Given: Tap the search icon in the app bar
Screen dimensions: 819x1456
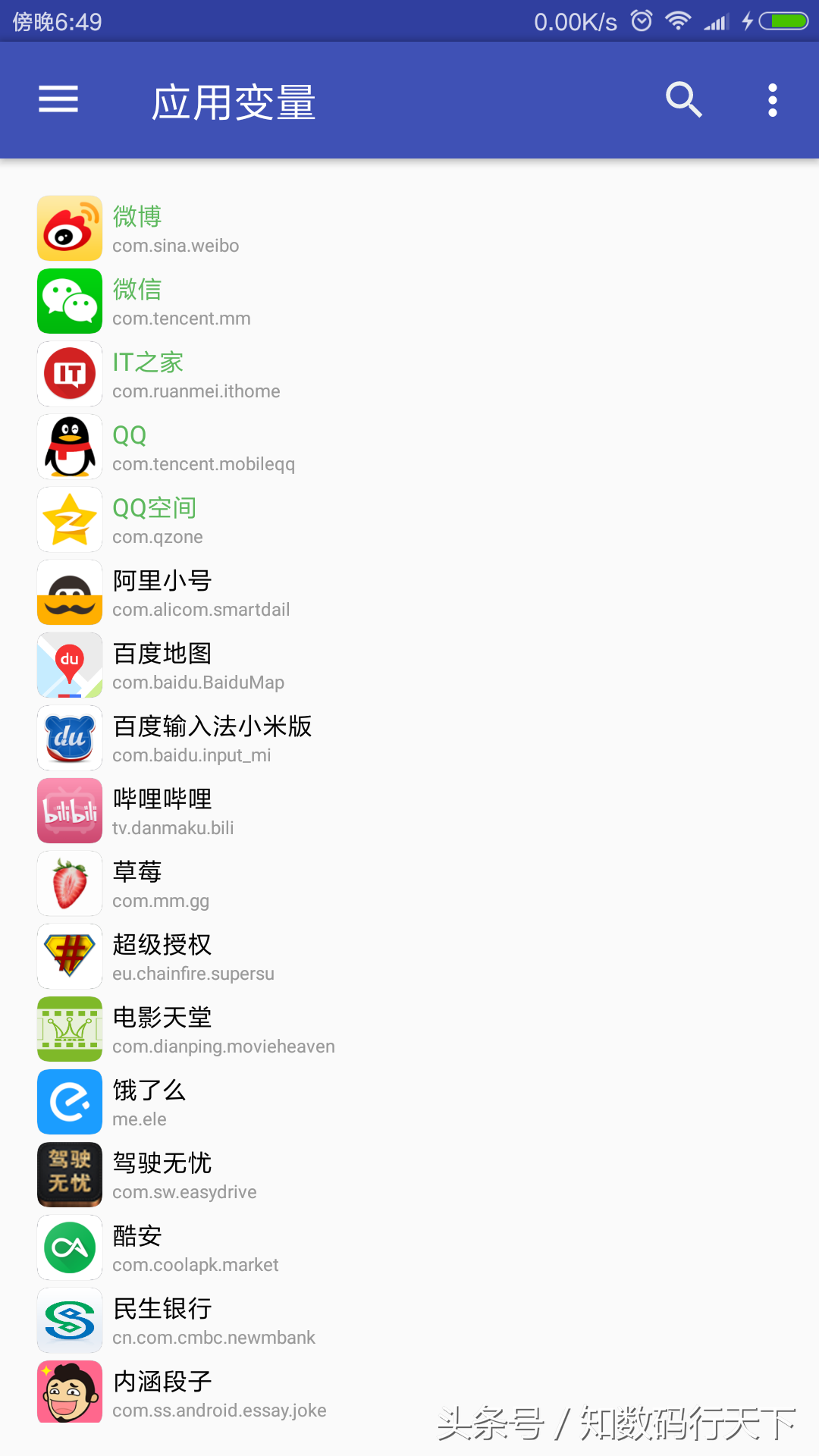Looking at the screenshot, I should 683,99.
